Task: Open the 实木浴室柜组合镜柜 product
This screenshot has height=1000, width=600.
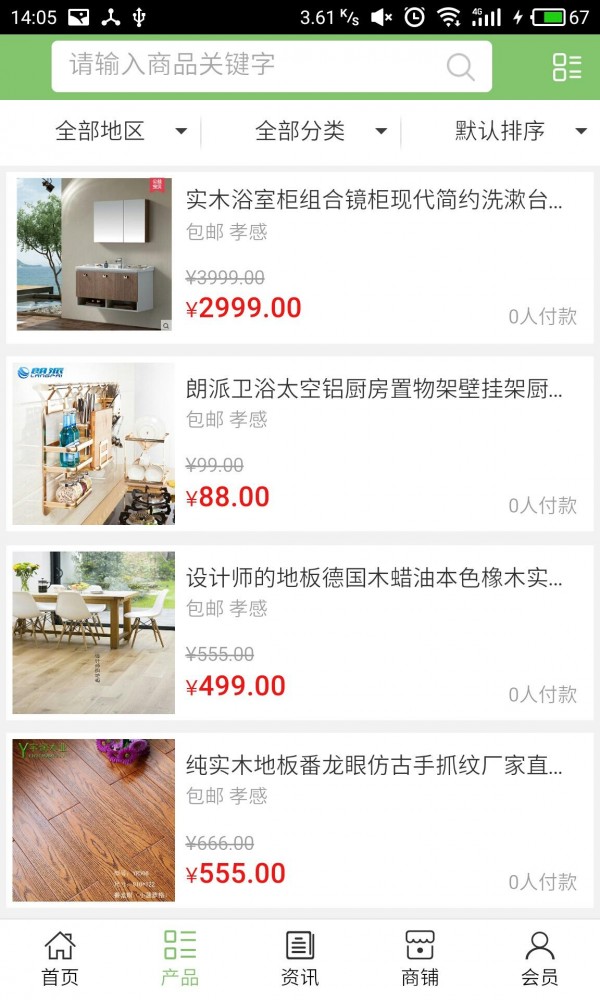Action: pos(374,200)
